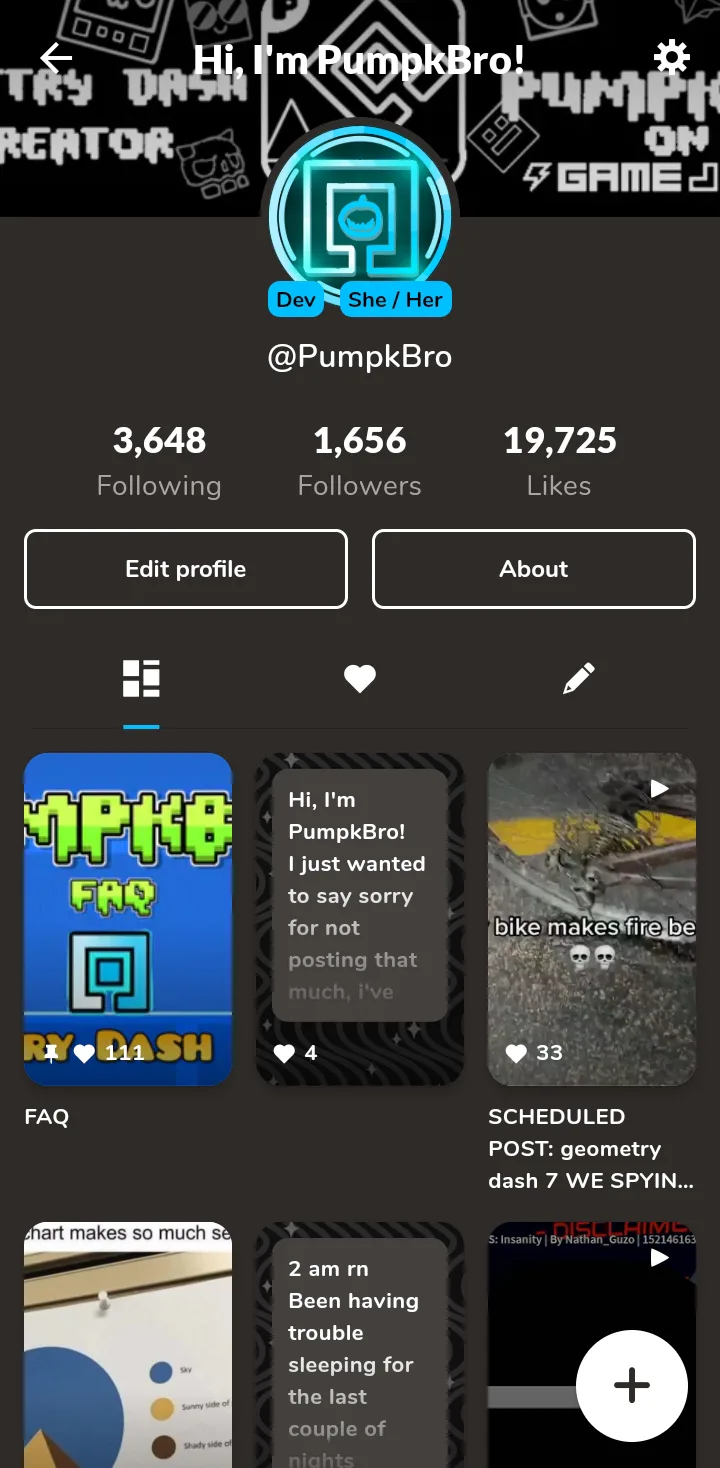
Task: Open the About section
Action: click(x=534, y=569)
